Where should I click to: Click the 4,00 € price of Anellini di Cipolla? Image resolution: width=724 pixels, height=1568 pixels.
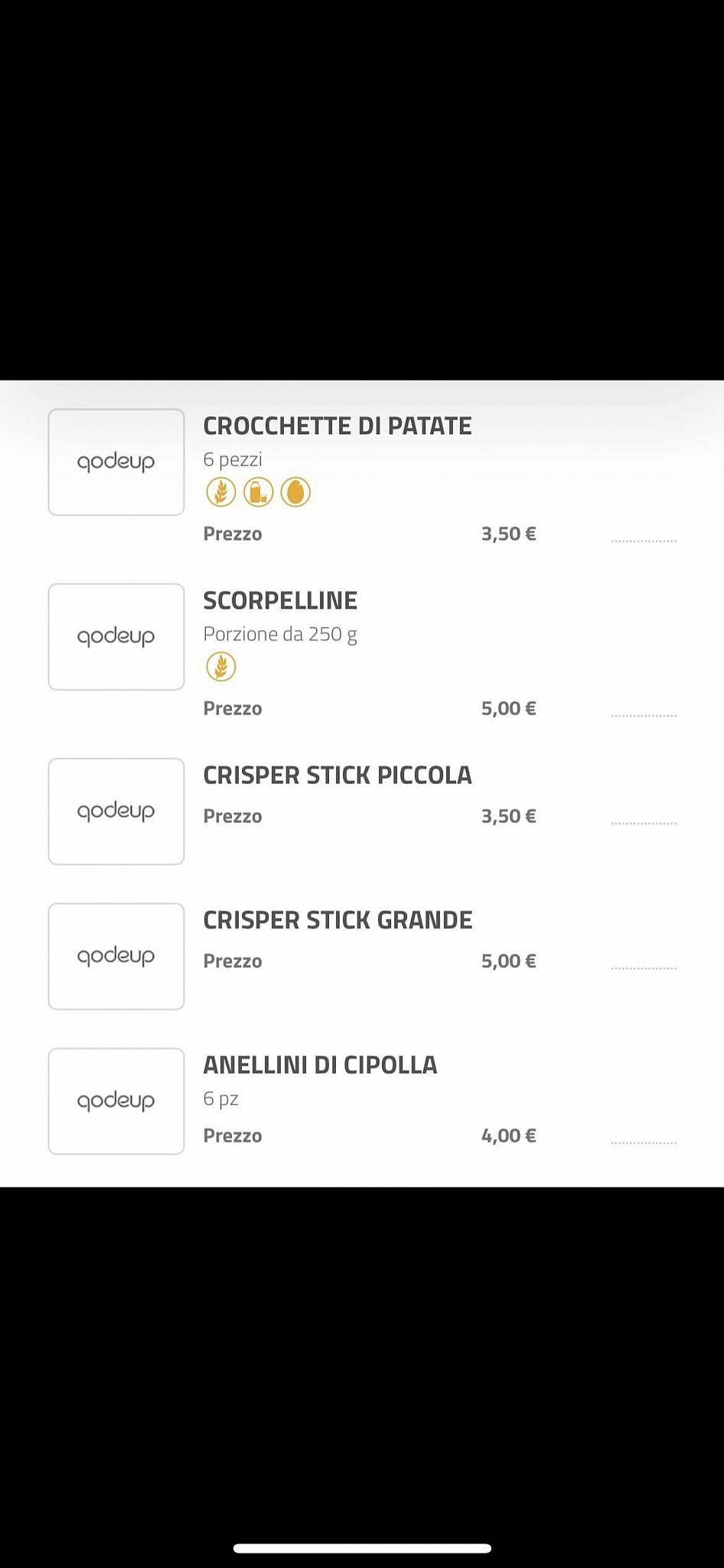tap(507, 1135)
